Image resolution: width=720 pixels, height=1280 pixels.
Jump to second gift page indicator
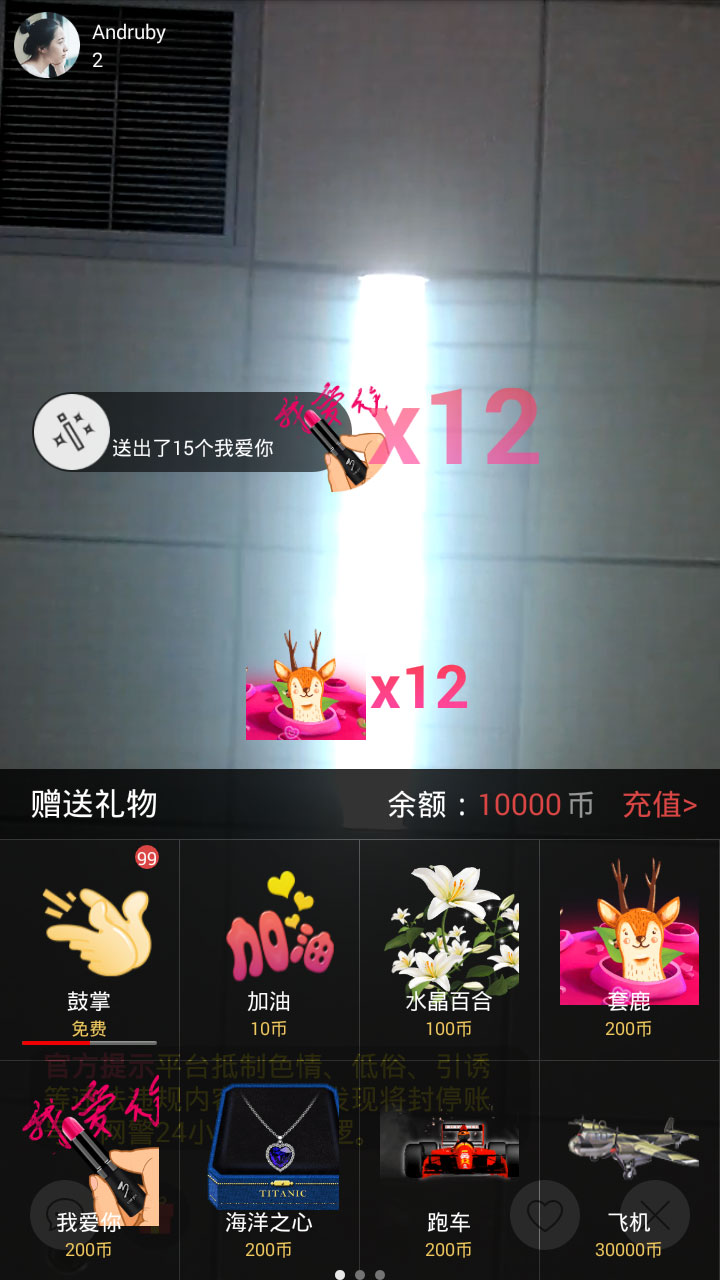[x=360, y=1275]
